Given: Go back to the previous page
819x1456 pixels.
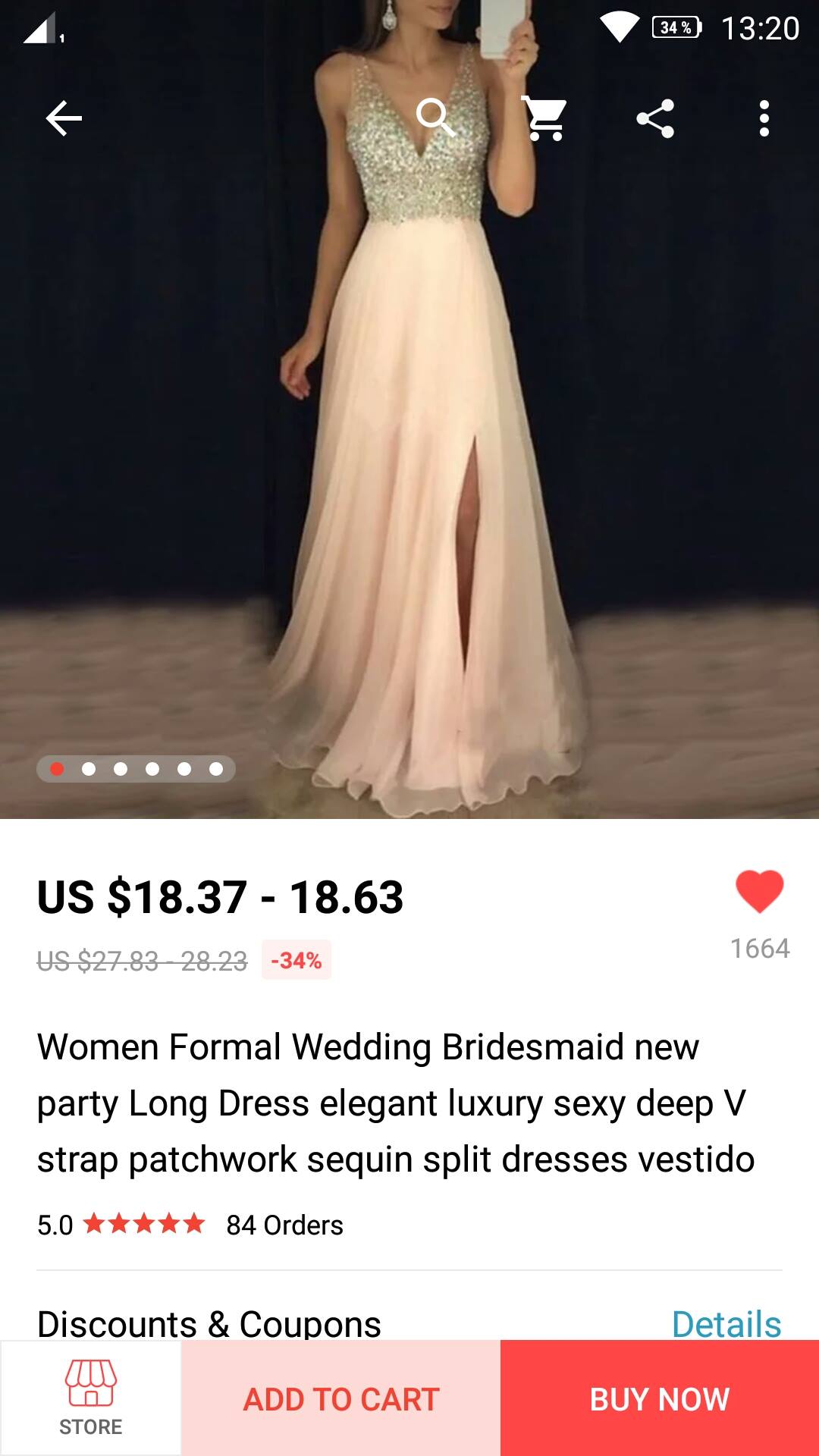Looking at the screenshot, I should (64, 118).
